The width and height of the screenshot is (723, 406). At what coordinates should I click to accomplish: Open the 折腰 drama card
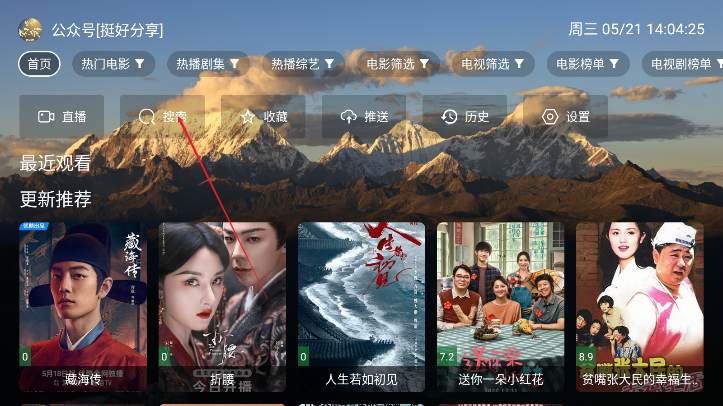tap(222, 305)
